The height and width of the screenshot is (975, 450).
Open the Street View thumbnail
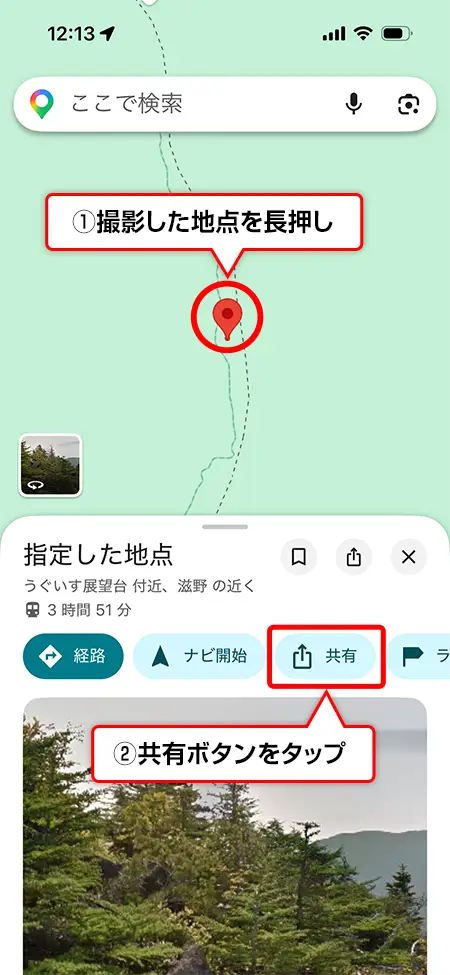50,464
